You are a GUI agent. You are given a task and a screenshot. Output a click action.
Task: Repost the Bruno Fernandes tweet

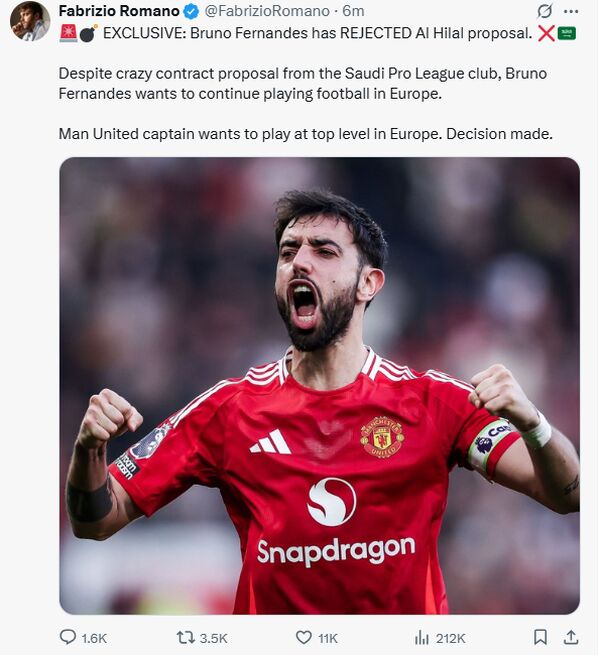pos(186,637)
